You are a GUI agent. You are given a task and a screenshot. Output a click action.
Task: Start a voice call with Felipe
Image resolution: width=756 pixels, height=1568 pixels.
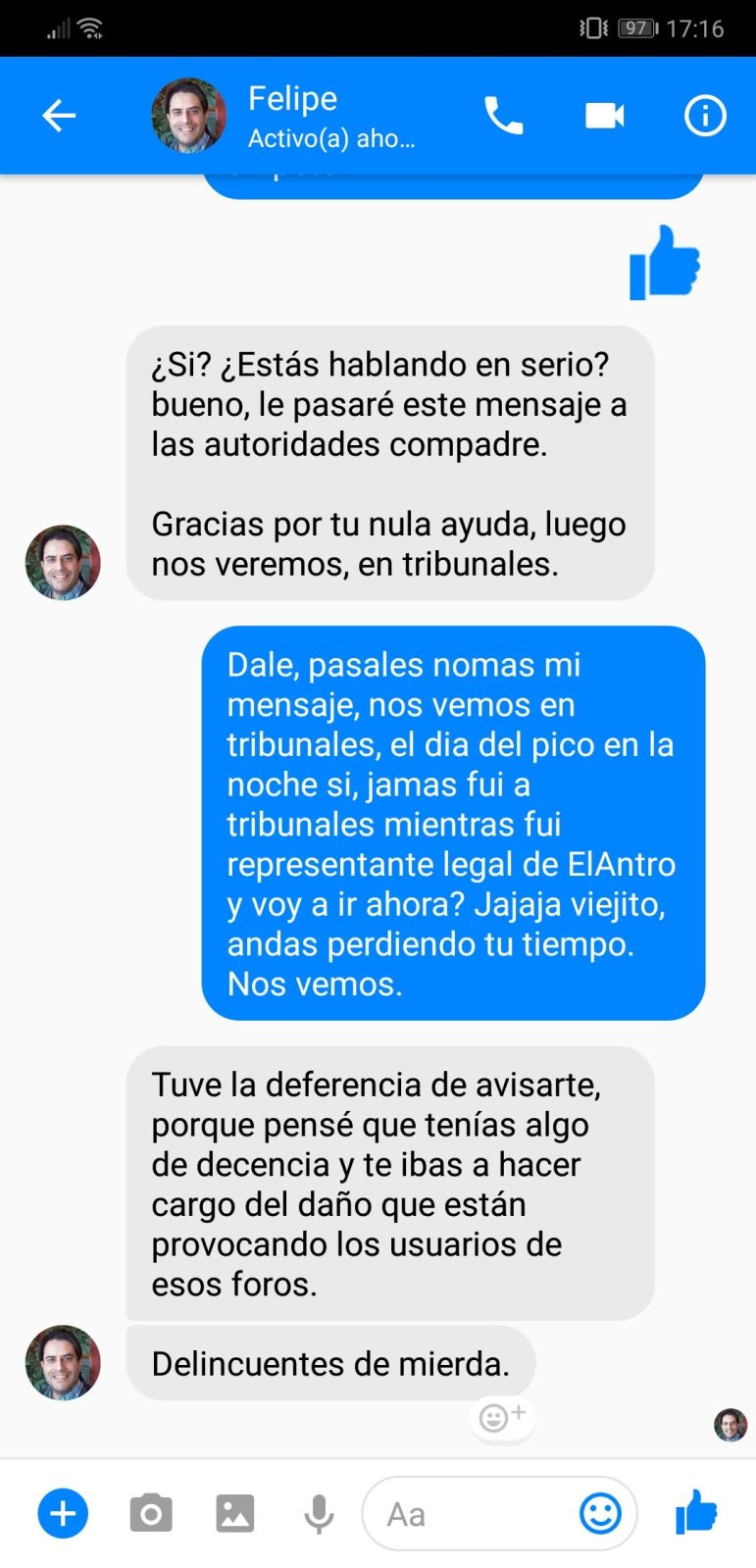[504, 116]
